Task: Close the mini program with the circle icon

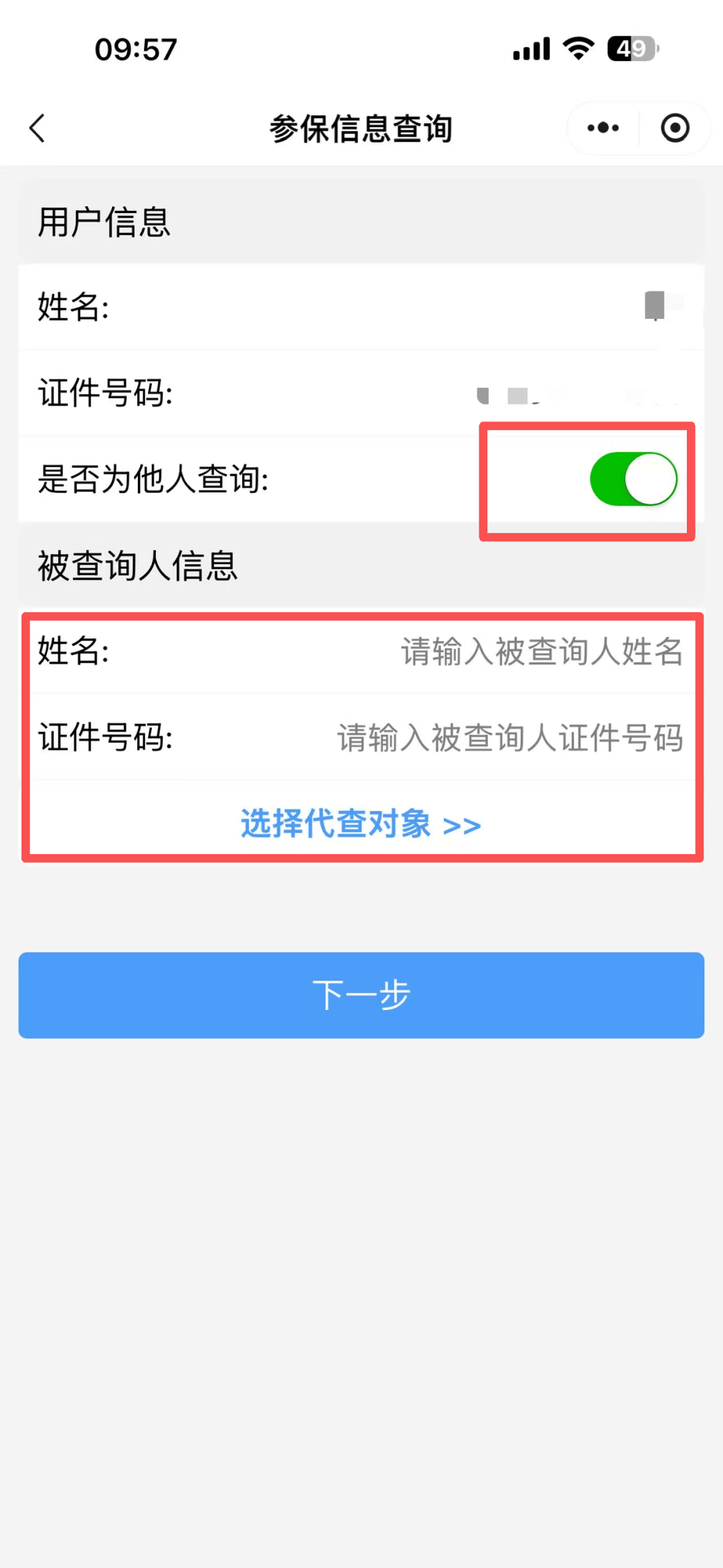Action: (x=675, y=128)
